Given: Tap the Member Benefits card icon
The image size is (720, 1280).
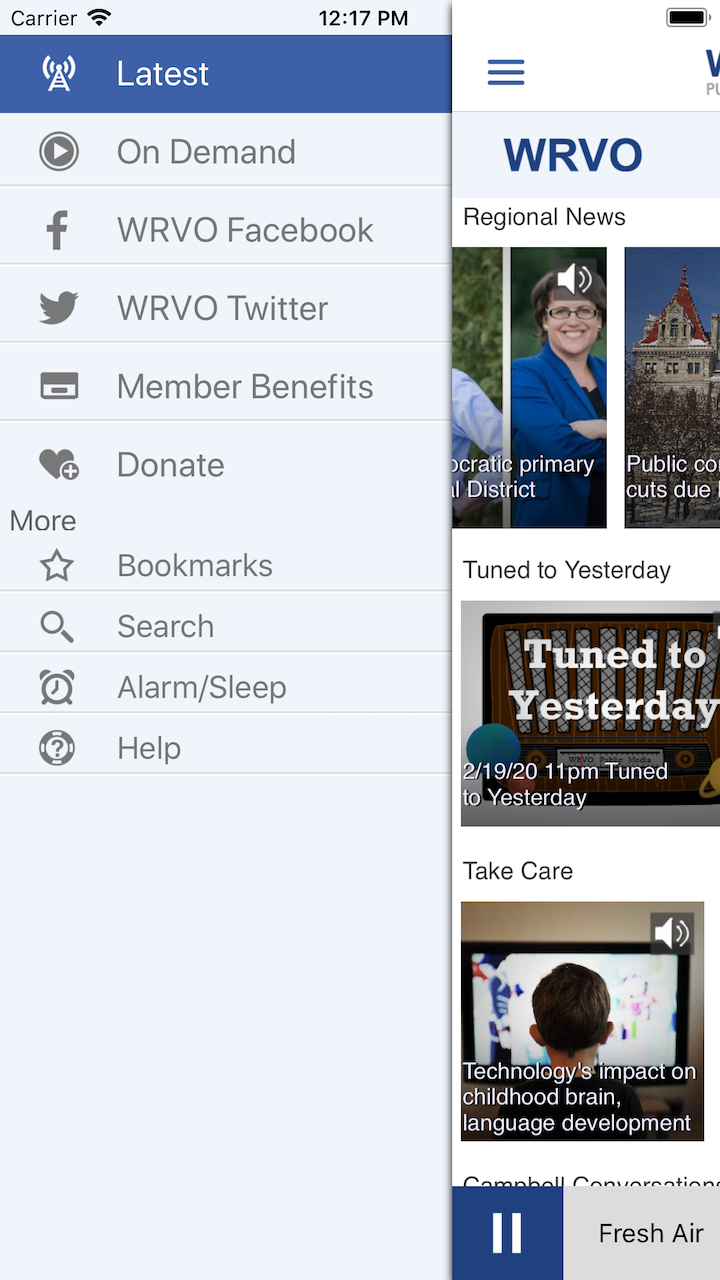Looking at the screenshot, I should pos(58,386).
